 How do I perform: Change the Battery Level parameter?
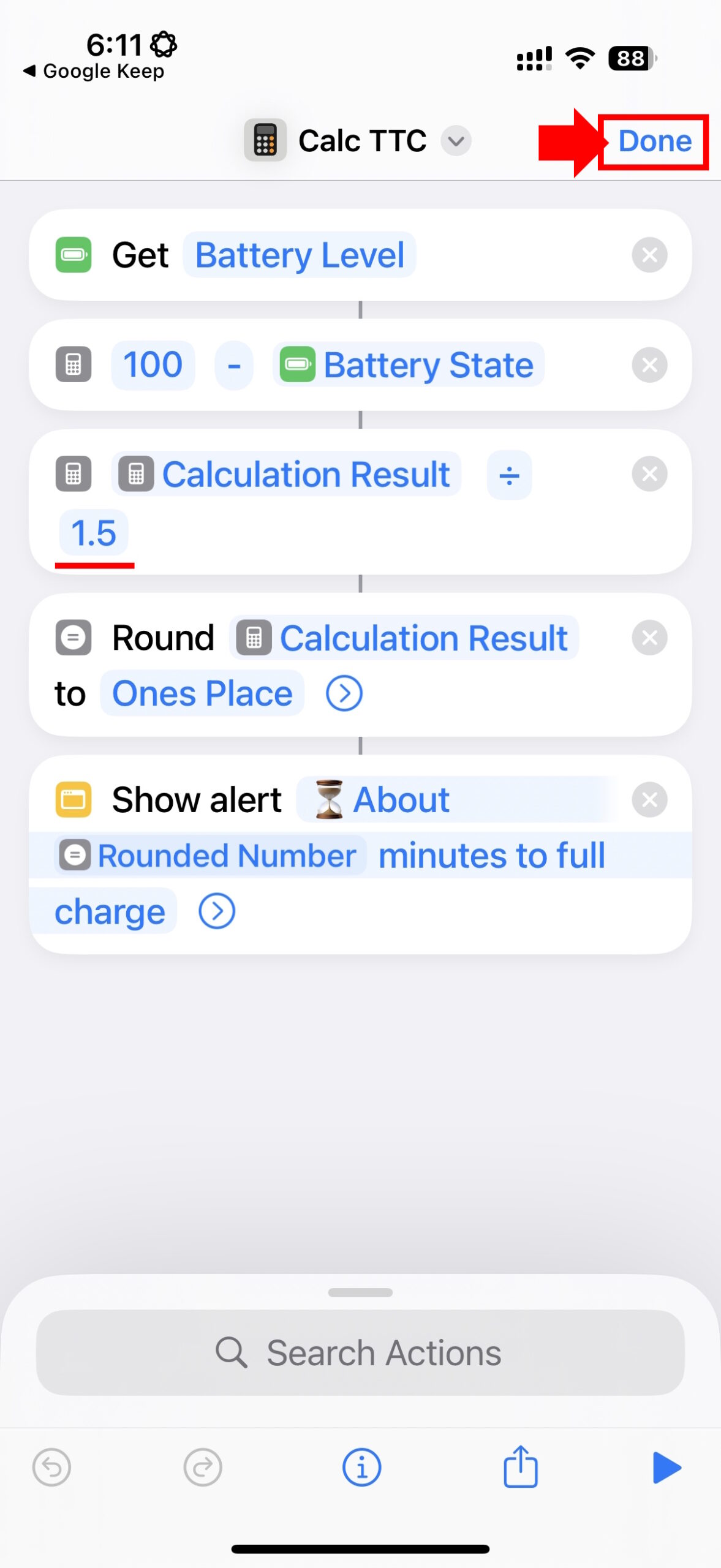pyautogui.click(x=300, y=255)
